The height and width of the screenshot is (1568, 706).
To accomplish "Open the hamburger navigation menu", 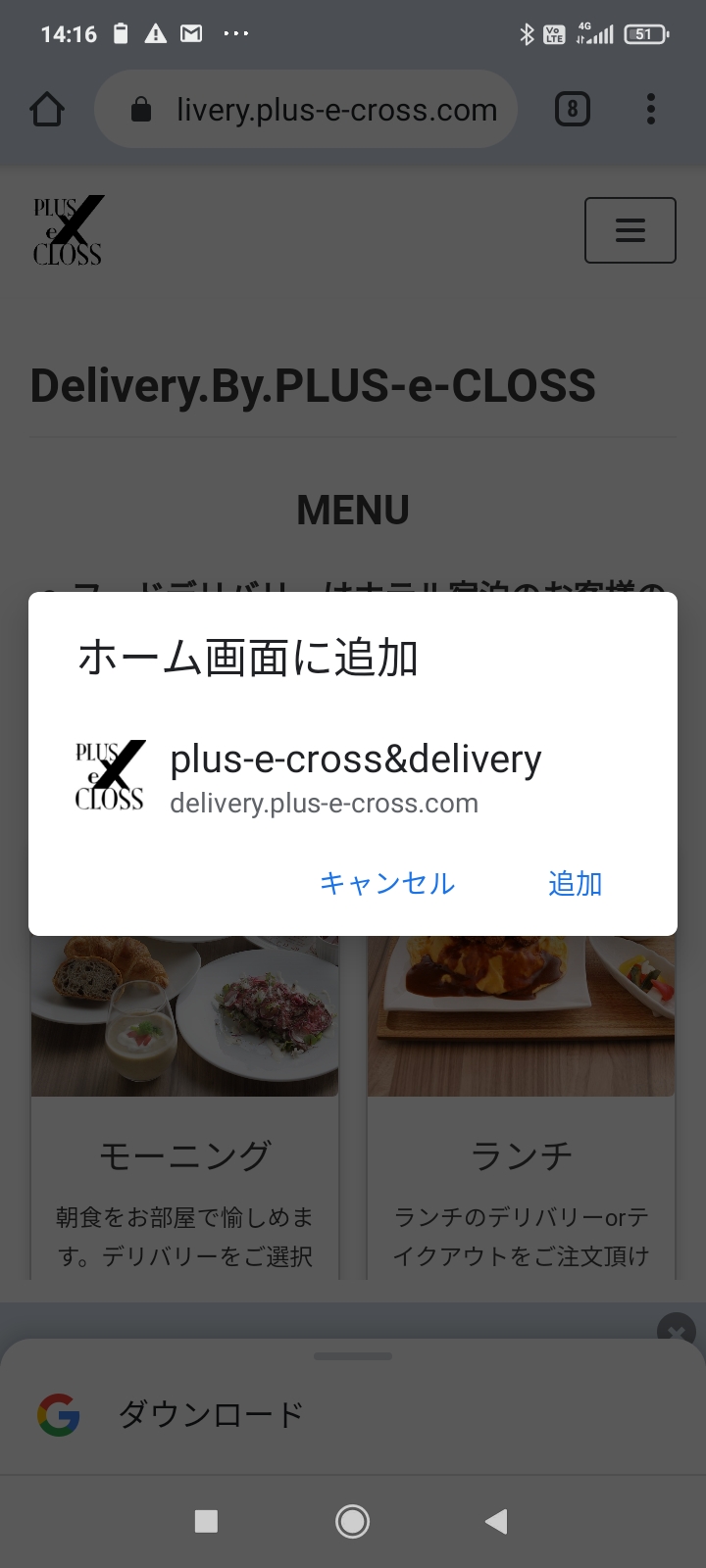I will click(630, 230).
